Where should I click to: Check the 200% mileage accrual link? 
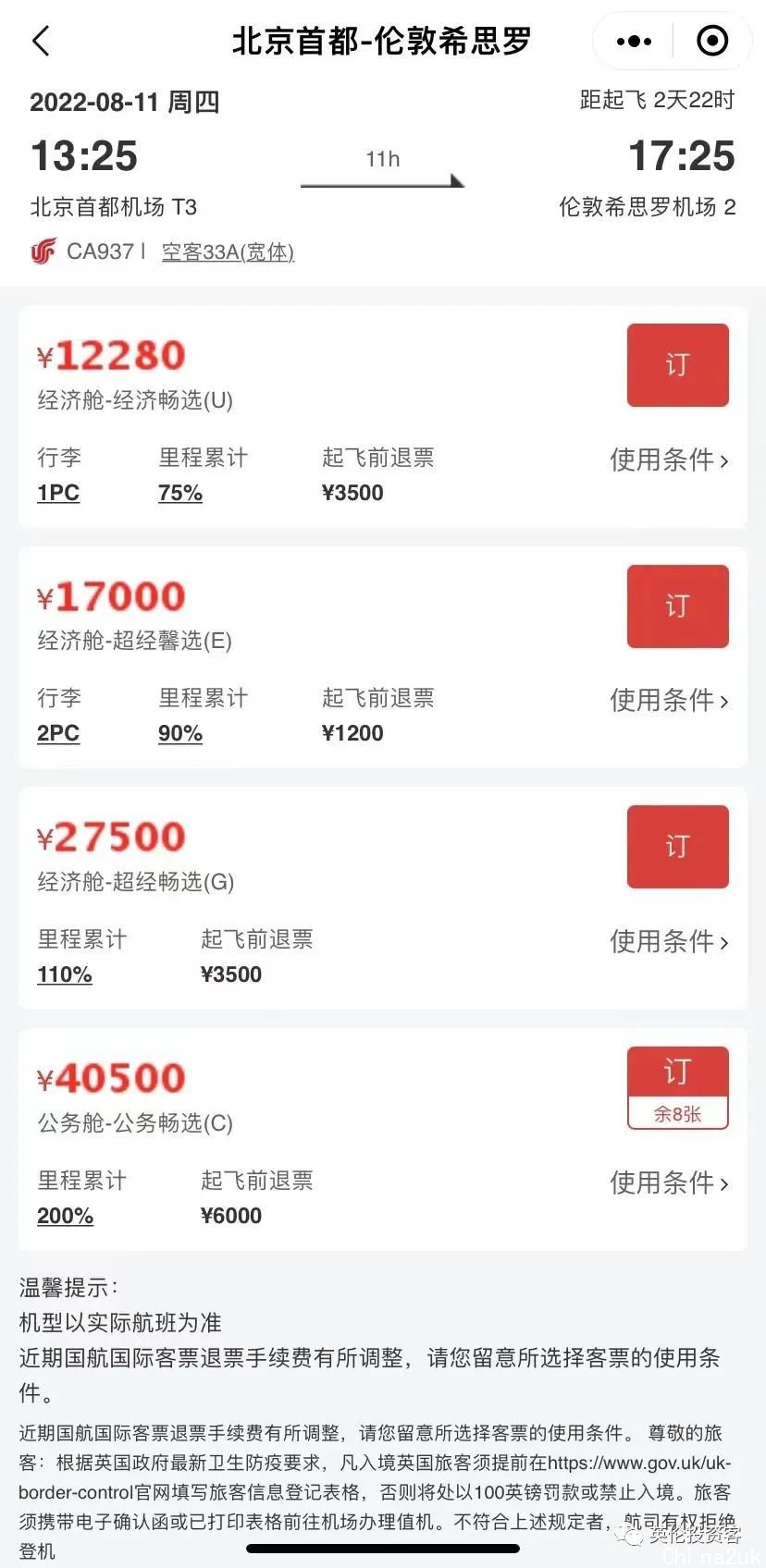tap(65, 1216)
